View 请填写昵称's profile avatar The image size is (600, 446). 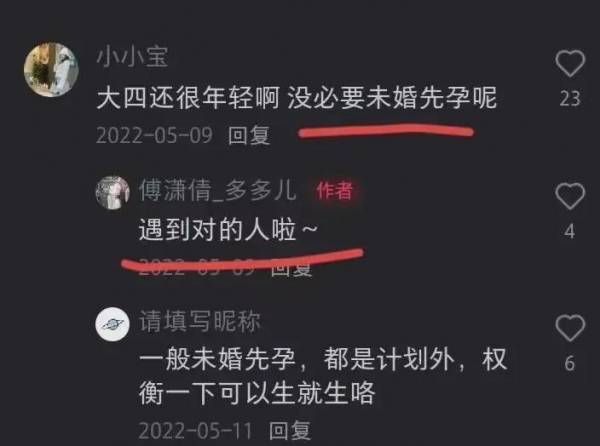coord(112,324)
